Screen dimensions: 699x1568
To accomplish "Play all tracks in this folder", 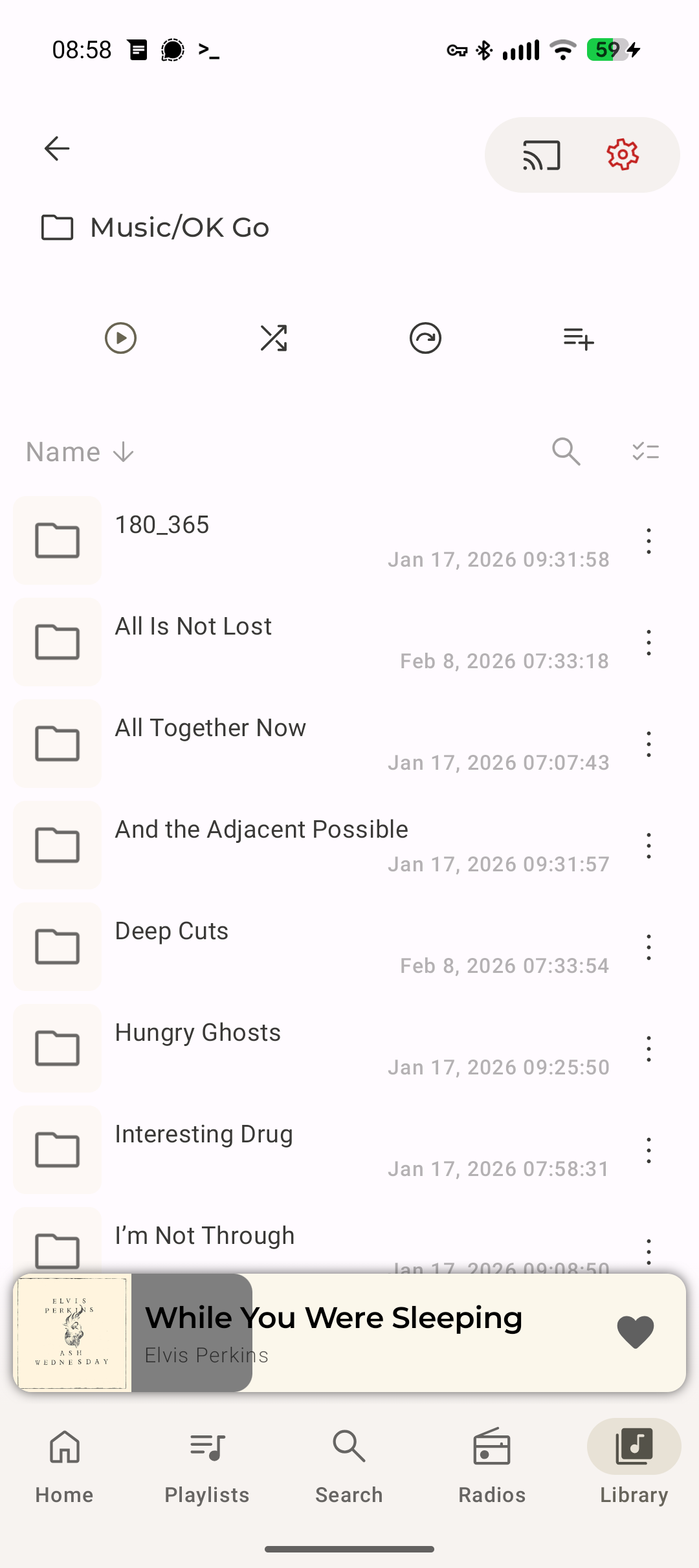I will click(120, 338).
